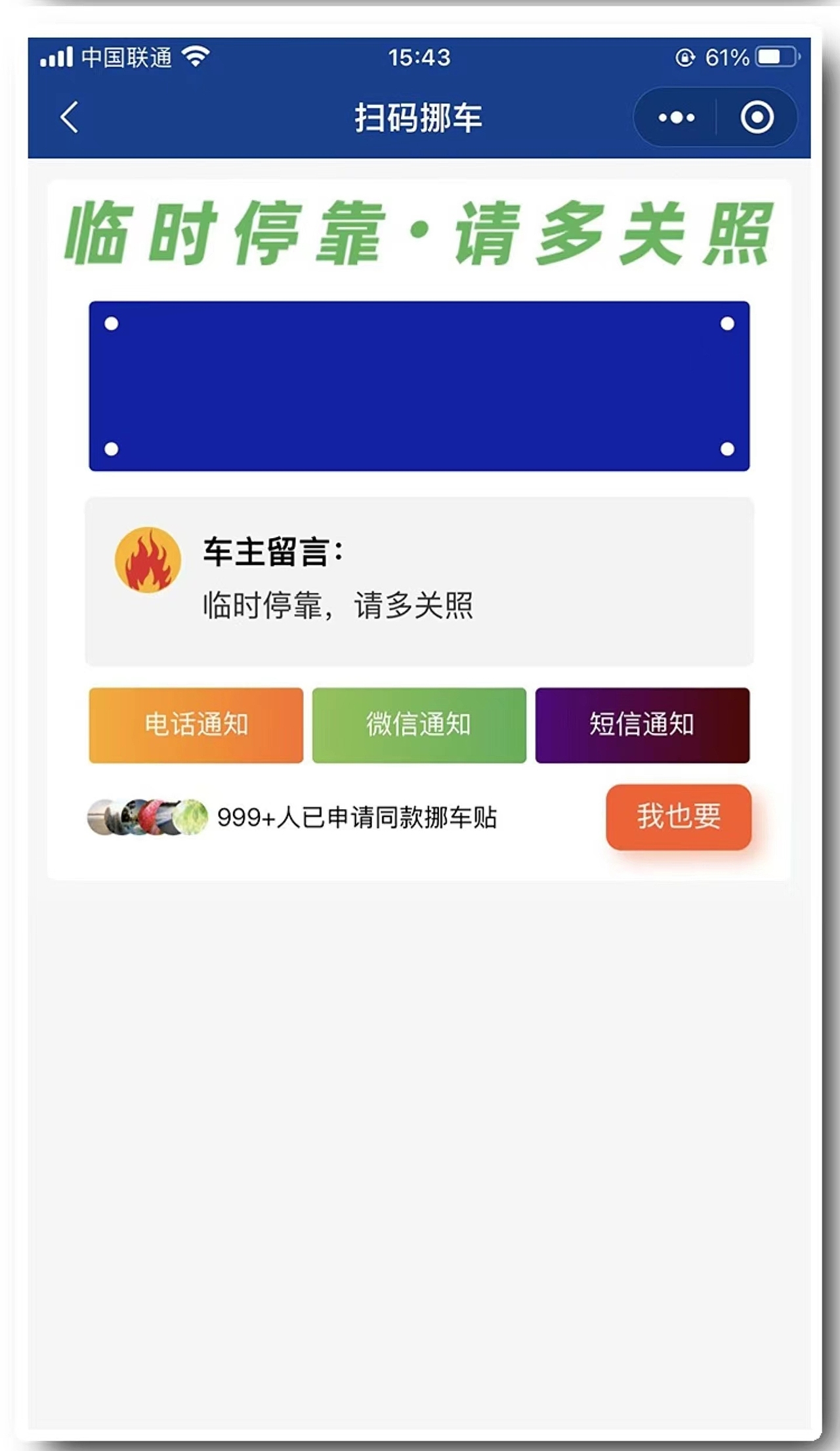This screenshot has height=1451, width=840.
Task: Tap the orientation lock icon near battery
Action: (684, 58)
